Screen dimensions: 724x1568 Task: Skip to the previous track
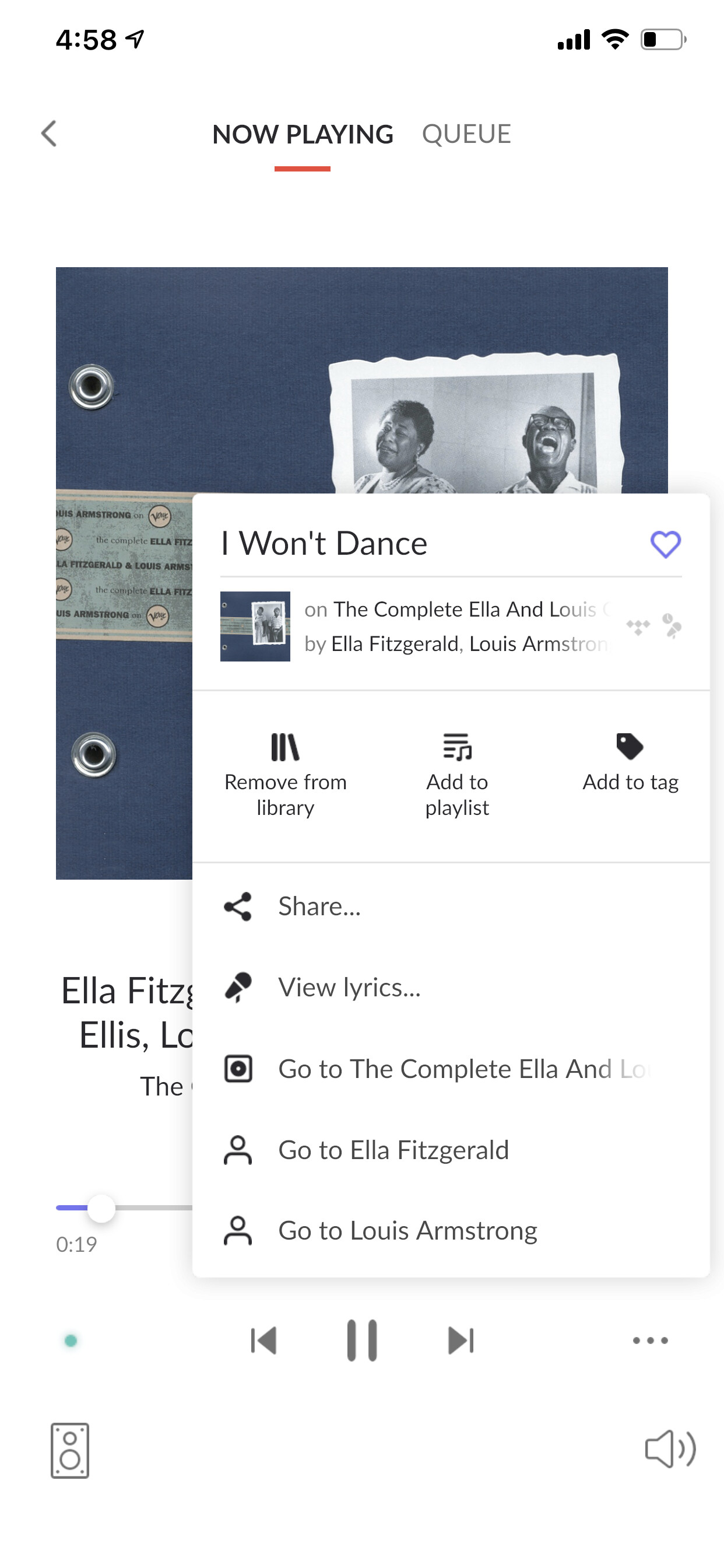[263, 1340]
